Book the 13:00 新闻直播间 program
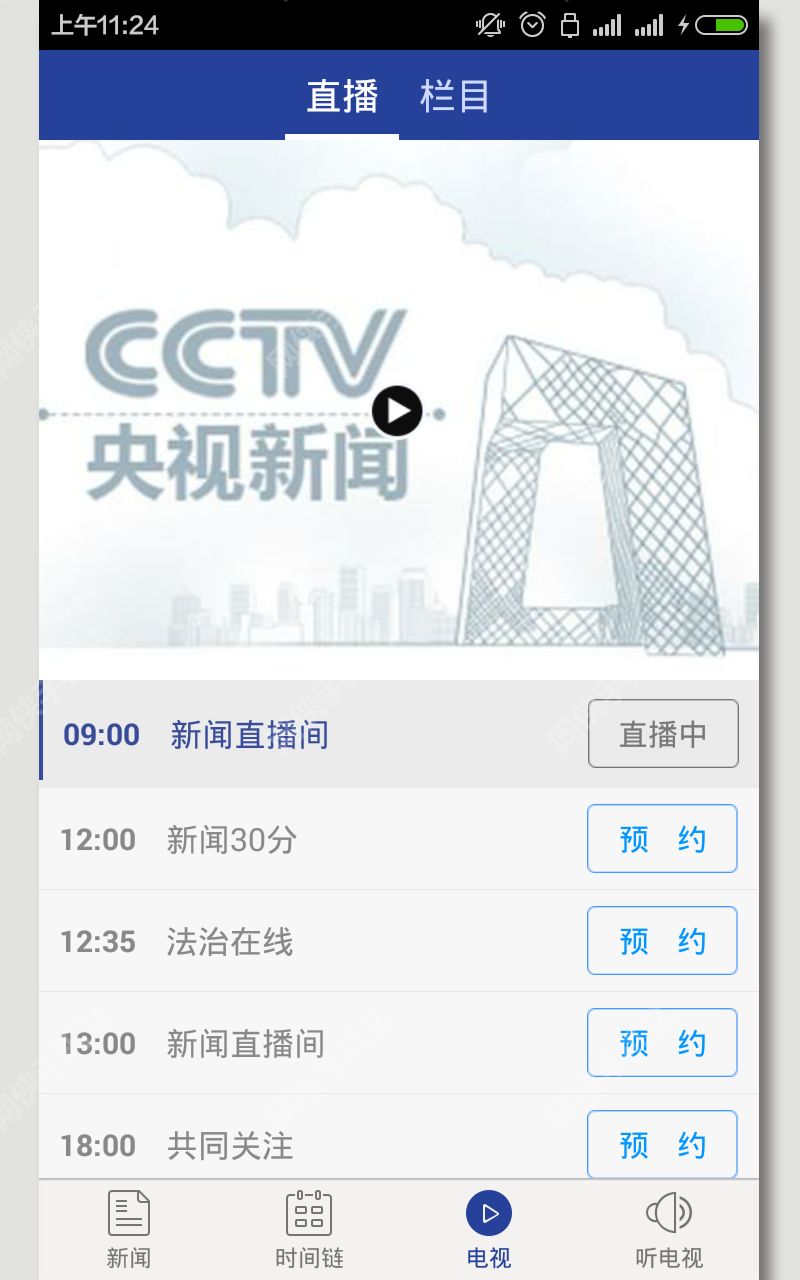The image size is (800, 1280). [661, 1043]
